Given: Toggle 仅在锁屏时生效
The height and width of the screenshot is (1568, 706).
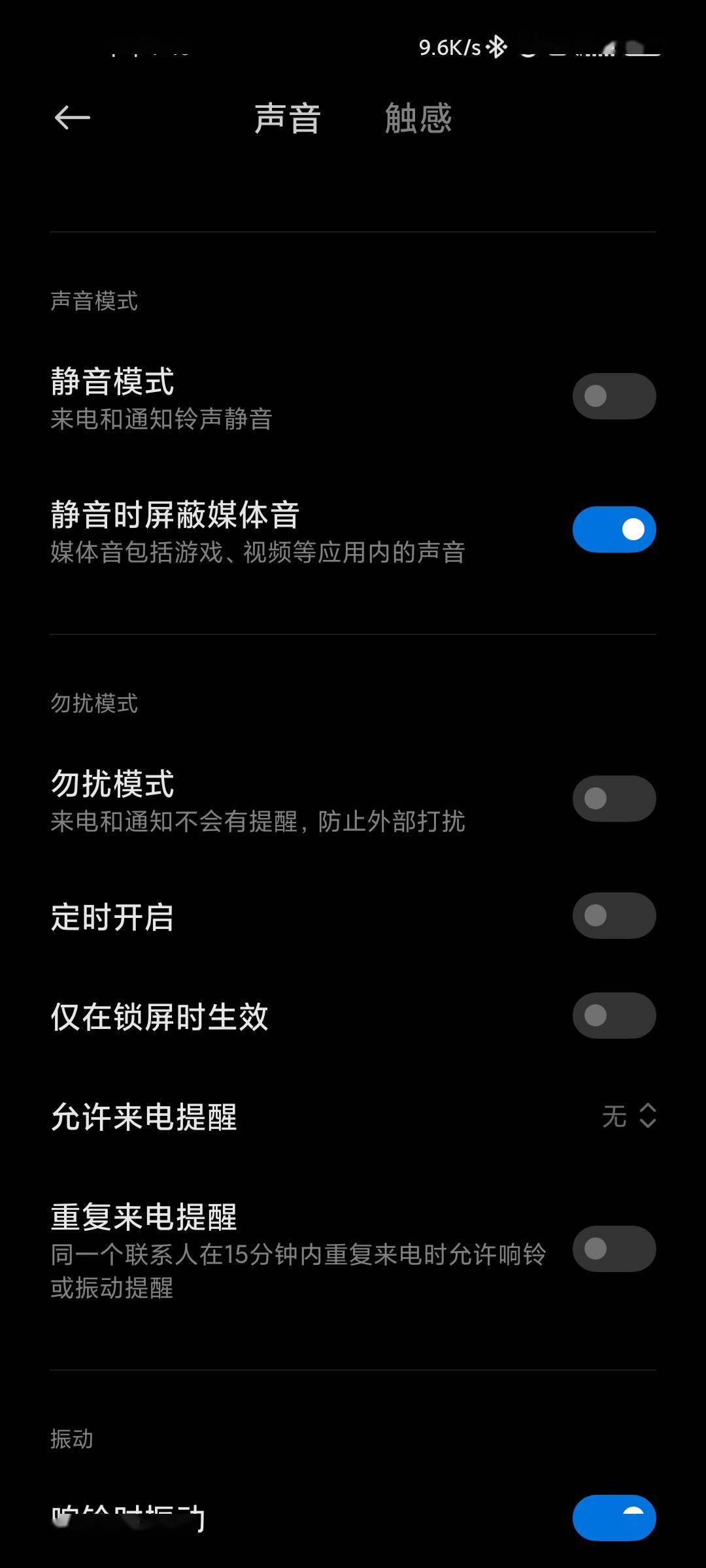Looking at the screenshot, I should pyautogui.click(x=614, y=1015).
